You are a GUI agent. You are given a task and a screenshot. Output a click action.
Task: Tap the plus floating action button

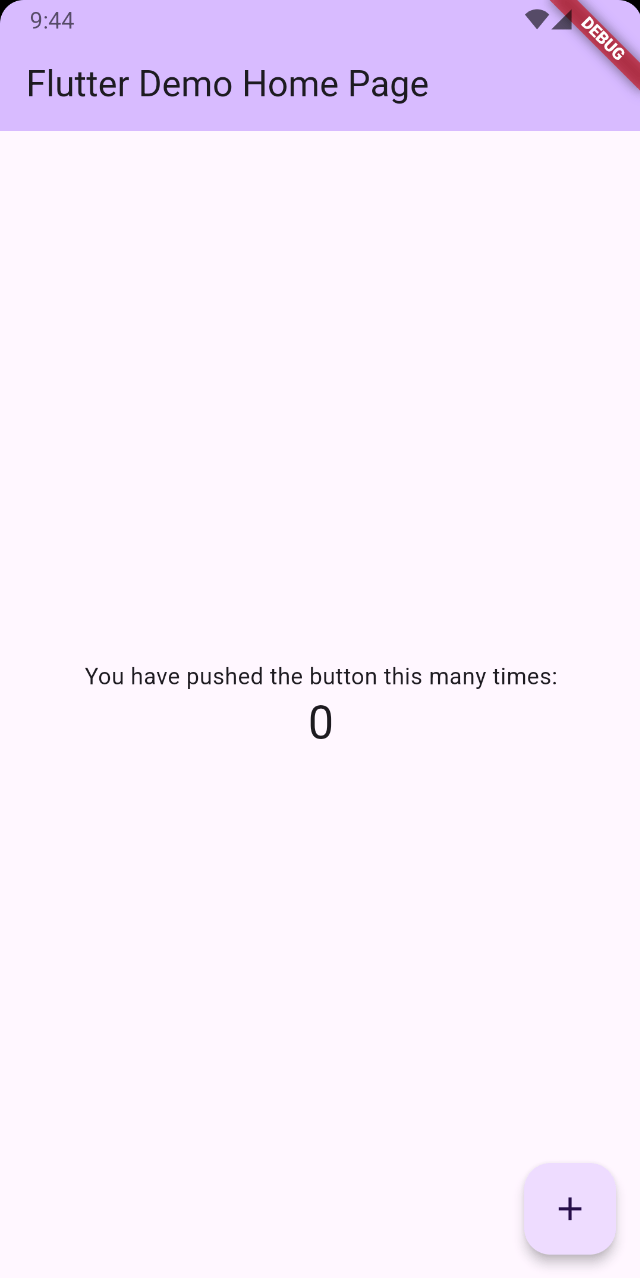(570, 1208)
